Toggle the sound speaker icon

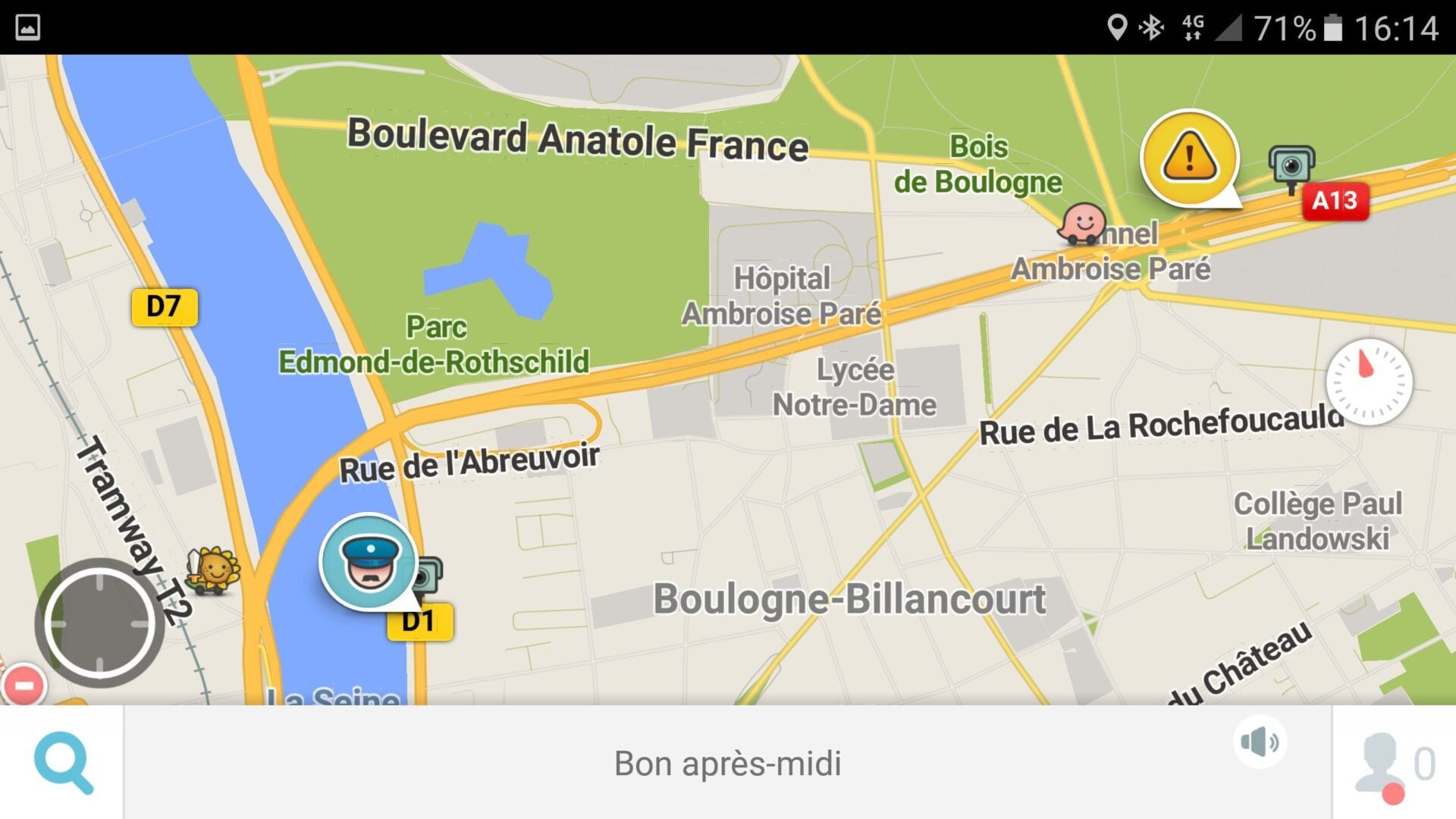pyautogui.click(x=1260, y=742)
